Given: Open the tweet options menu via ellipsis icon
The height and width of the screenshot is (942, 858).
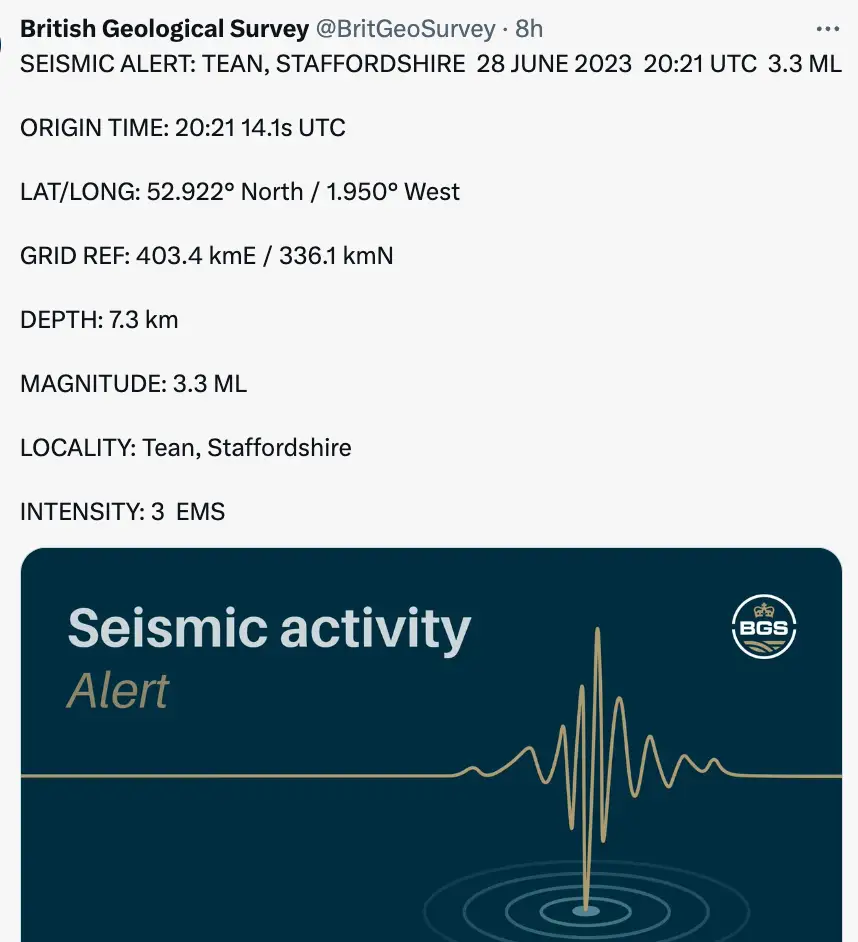Looking at the screenshot, I should point(827,28).
